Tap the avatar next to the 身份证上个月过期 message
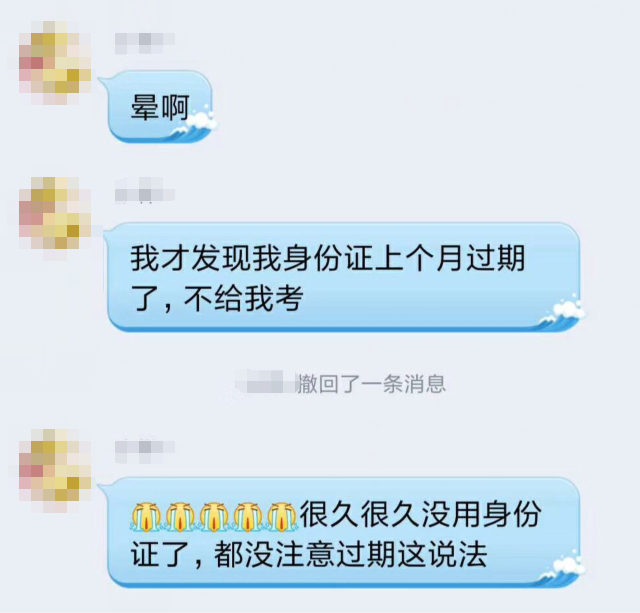The width and height of the screenshot is (640, 613). [55, 212]
